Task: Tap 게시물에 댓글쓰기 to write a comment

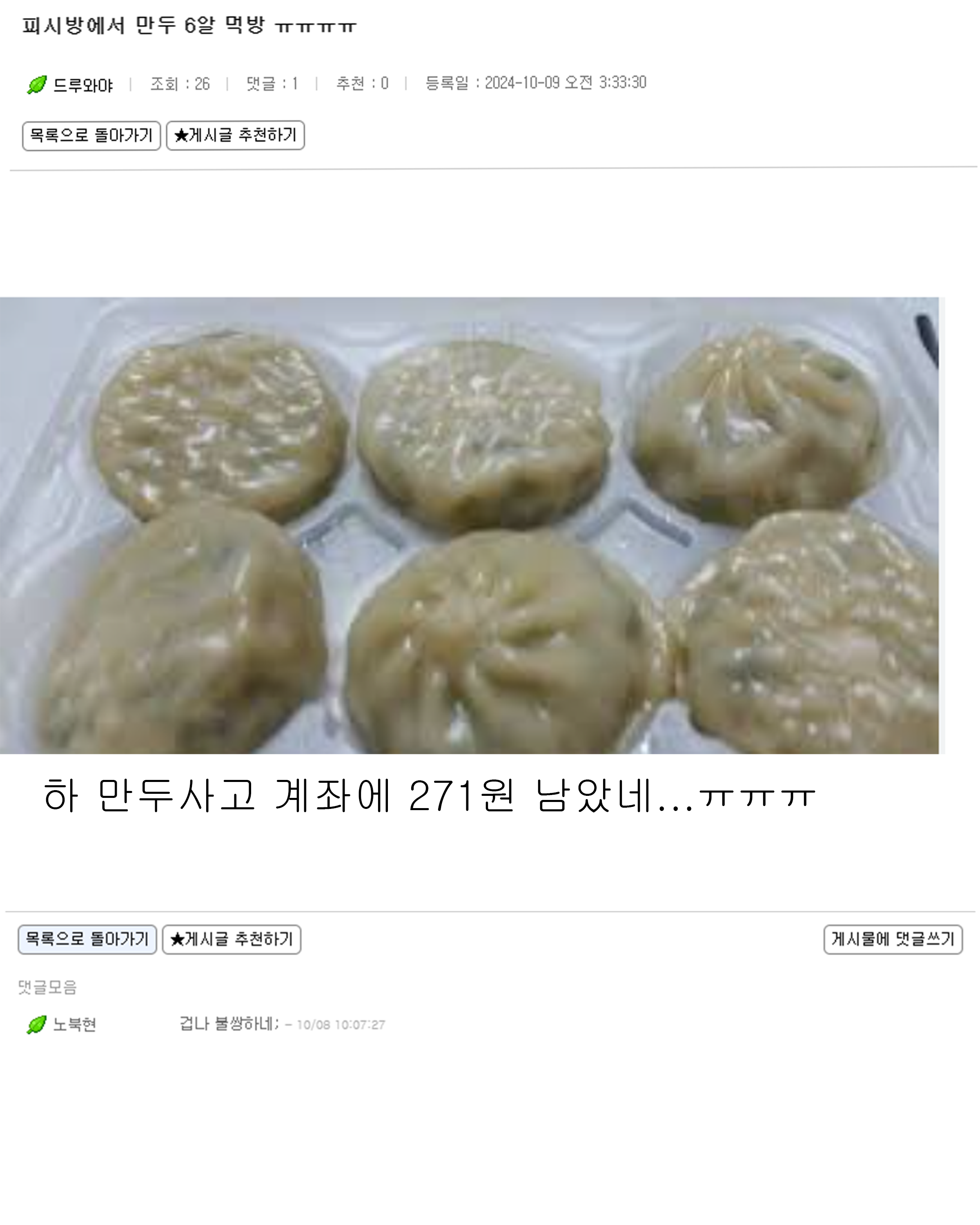Action: point(893,939)
